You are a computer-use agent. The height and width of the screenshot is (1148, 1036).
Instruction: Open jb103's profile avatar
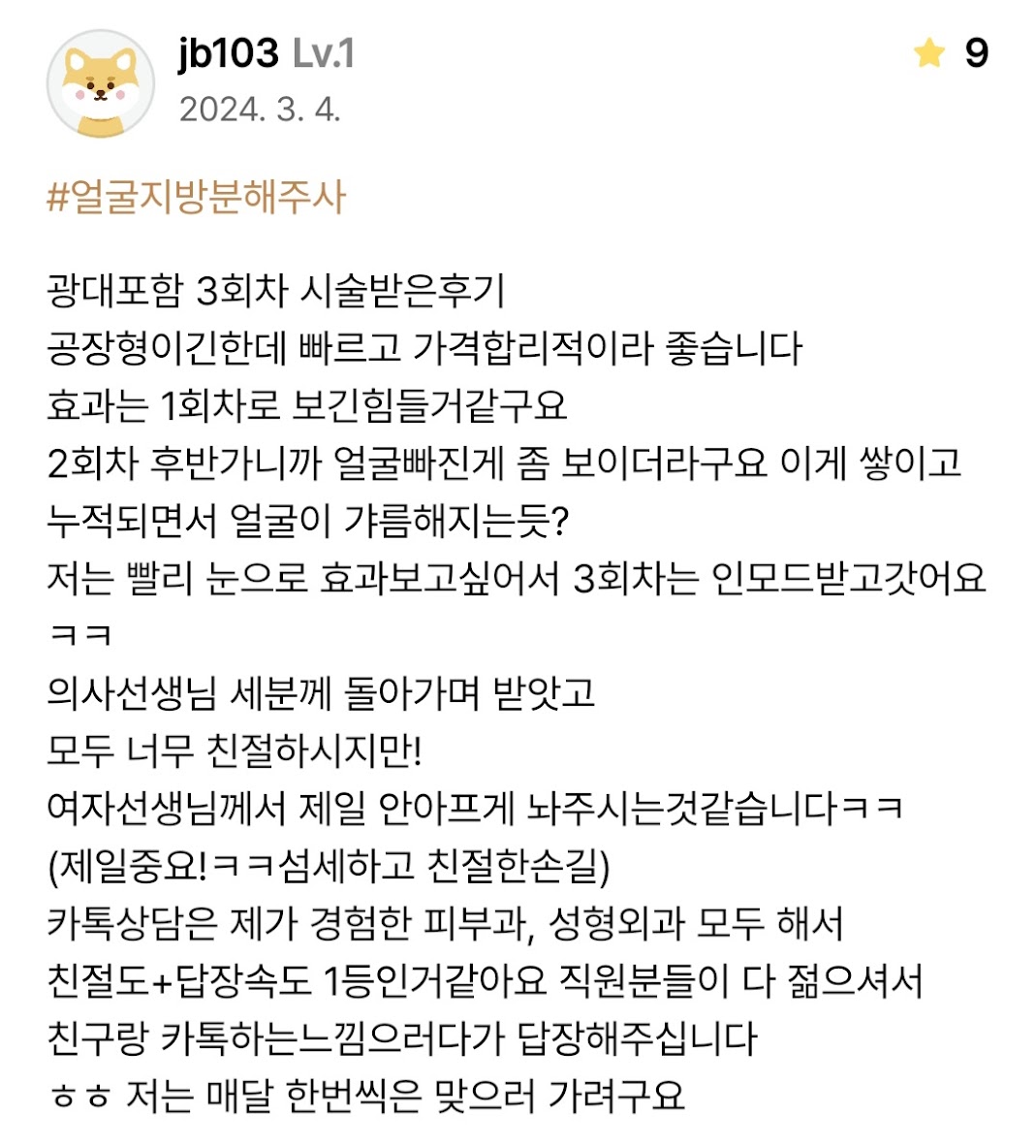(x=101, y=84)
